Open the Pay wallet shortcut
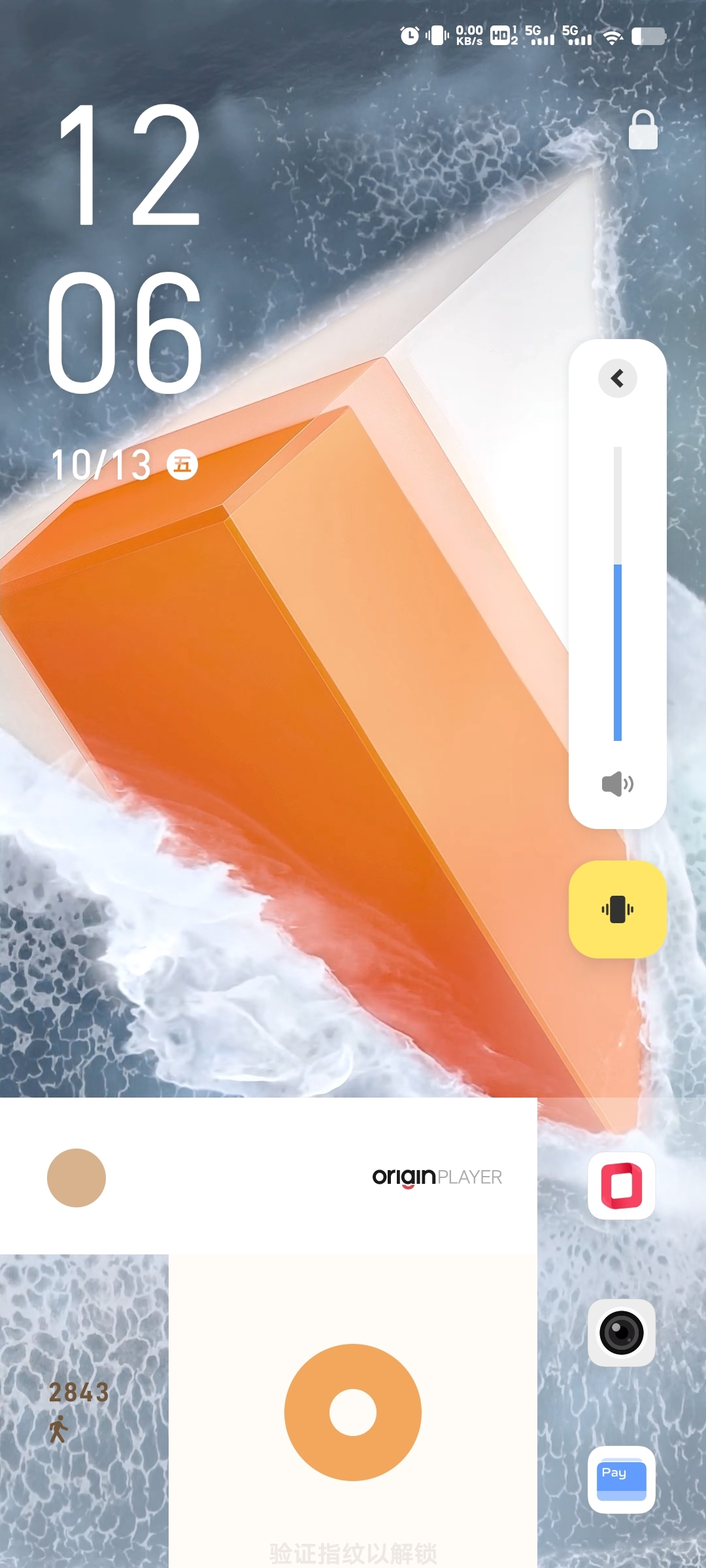706x1568 pixels. (x=621, y=1479)
